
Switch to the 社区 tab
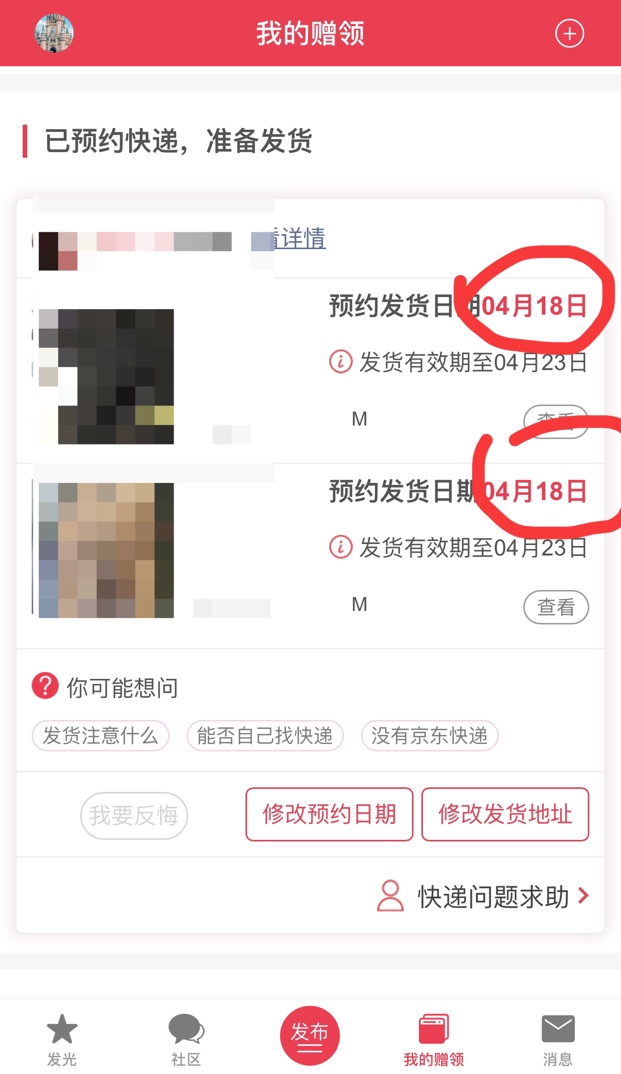pyautogui.click(x=186, y=1040)
